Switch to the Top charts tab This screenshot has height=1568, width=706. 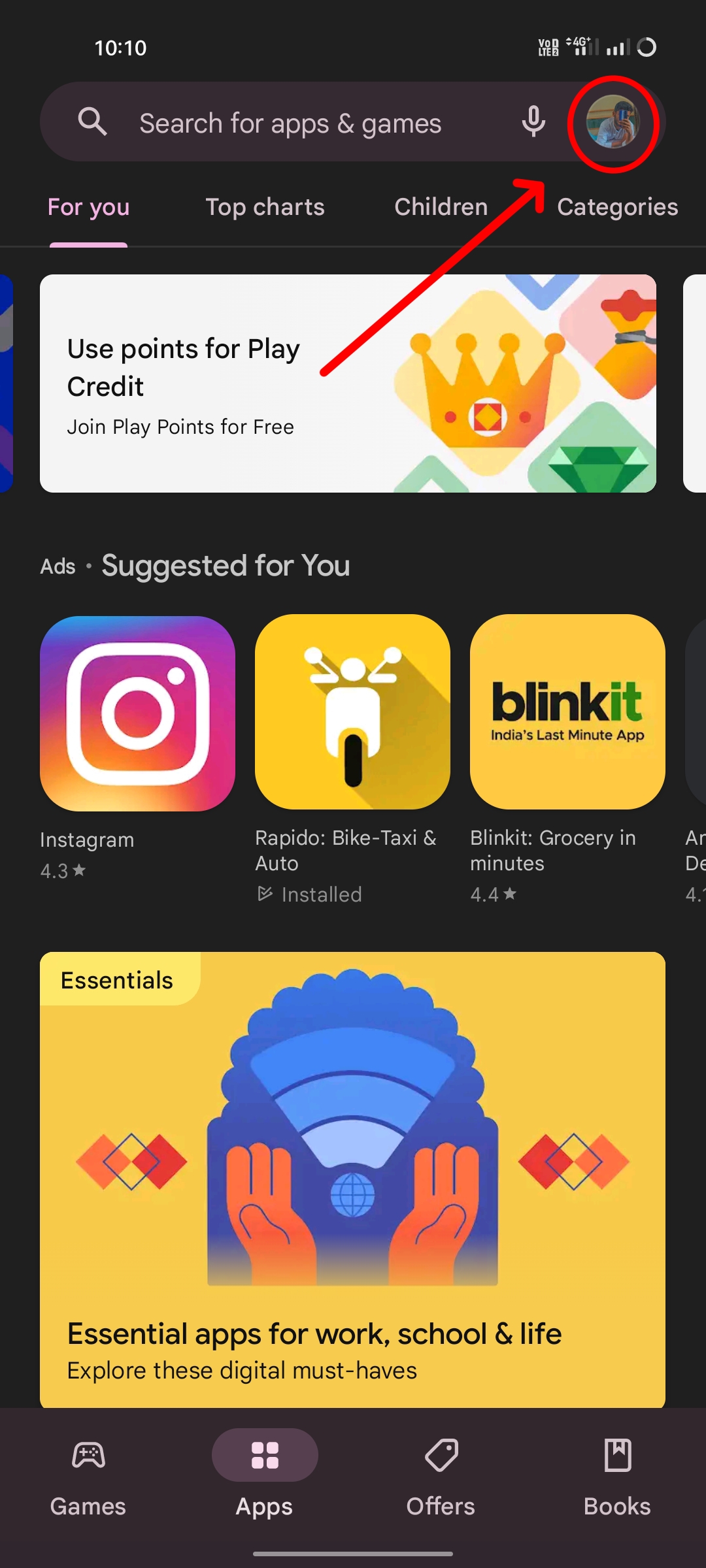(x=265, y=207)
